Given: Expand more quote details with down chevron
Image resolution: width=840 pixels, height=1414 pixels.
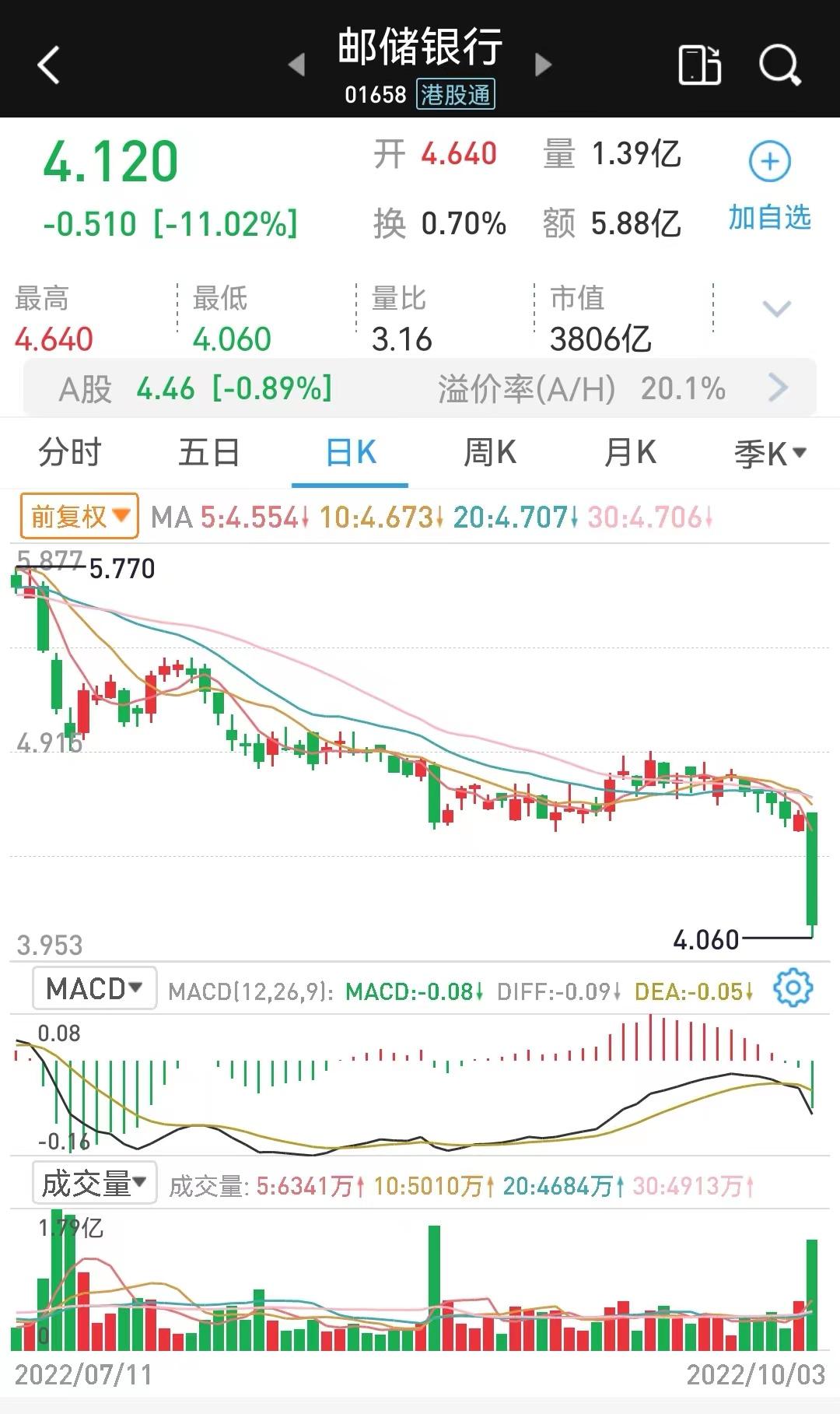Looking at the screenshot, I should pyautogui.click(x=776, y=309).
